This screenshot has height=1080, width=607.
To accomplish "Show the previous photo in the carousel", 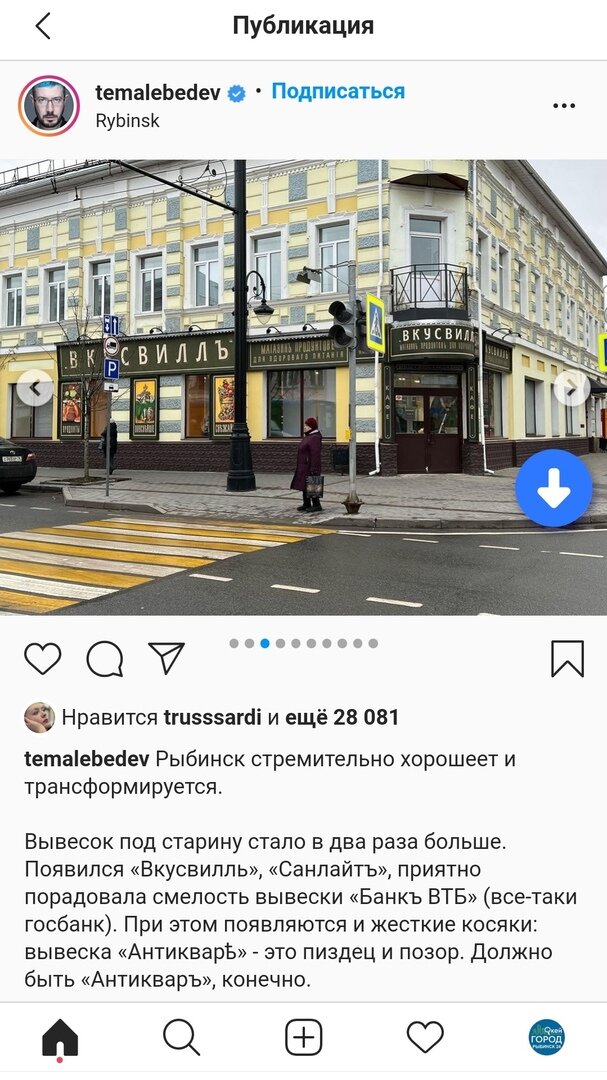I will click(34, 388).
